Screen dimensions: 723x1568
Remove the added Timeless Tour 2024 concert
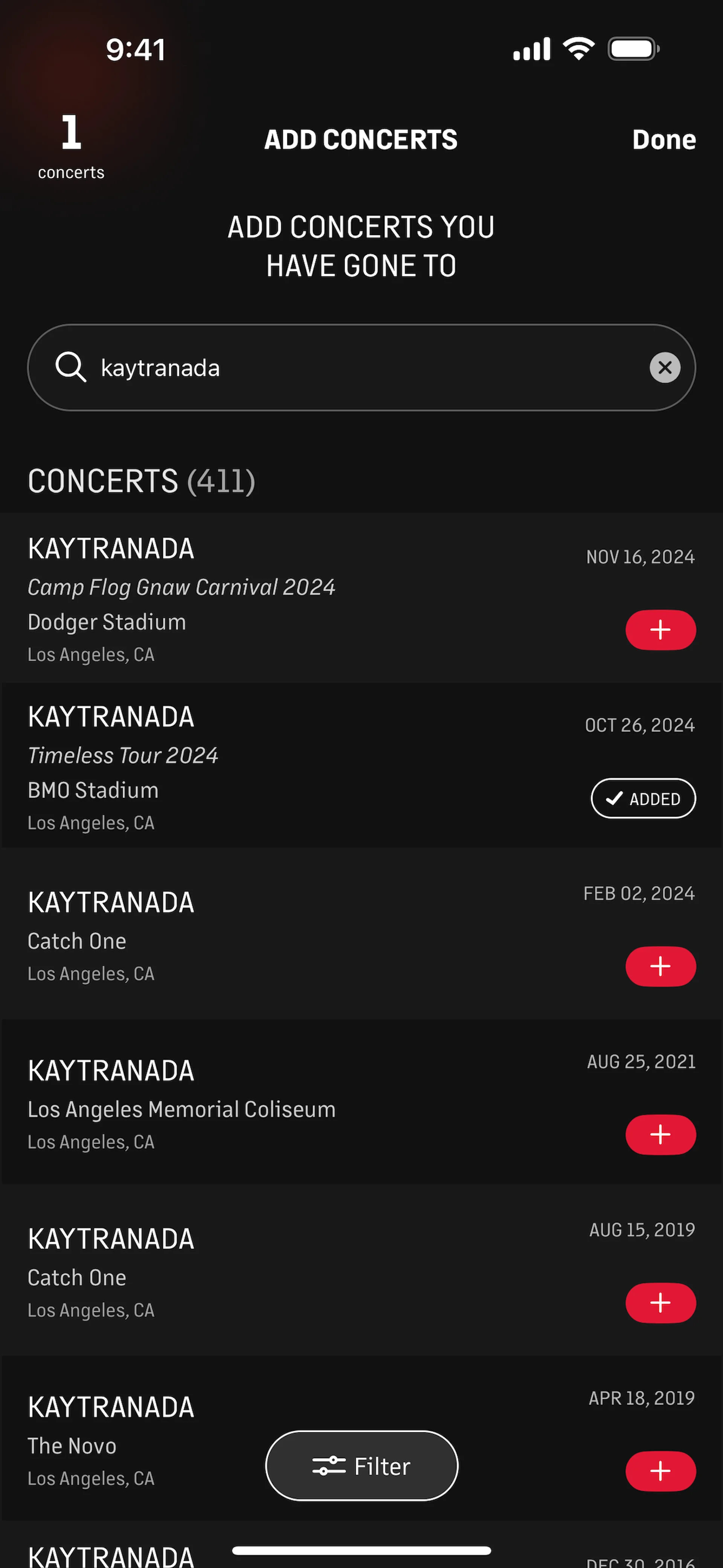click(643, 799)
